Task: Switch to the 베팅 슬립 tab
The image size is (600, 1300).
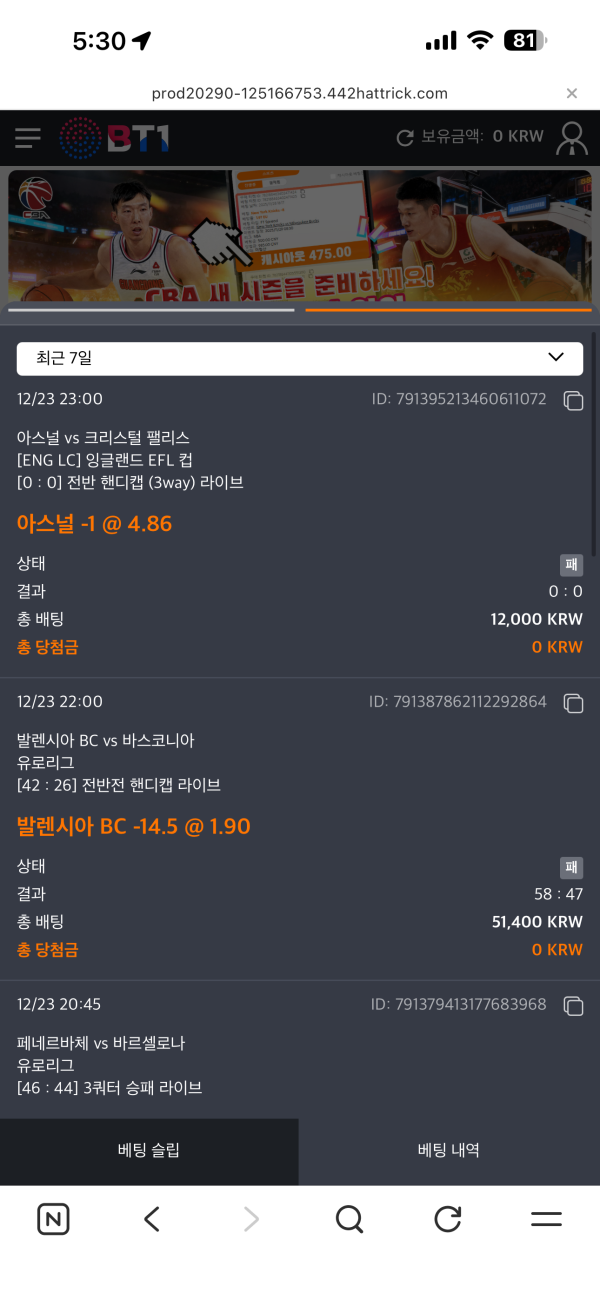Action: pyautogui.click(x=149, y=1150)
